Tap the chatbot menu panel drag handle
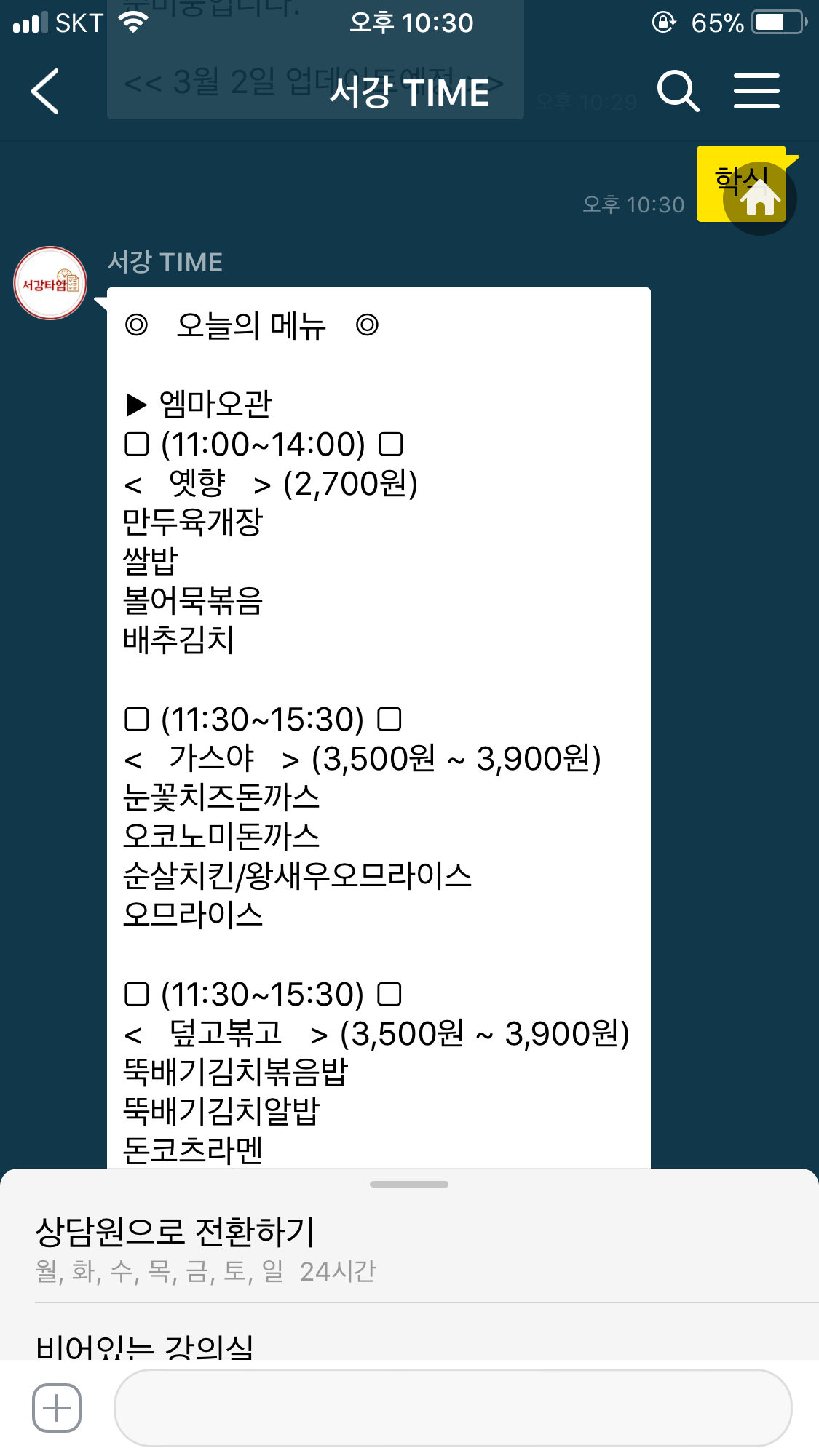The height and width of the screenshot is (1456, 819). pos(409,1184)
